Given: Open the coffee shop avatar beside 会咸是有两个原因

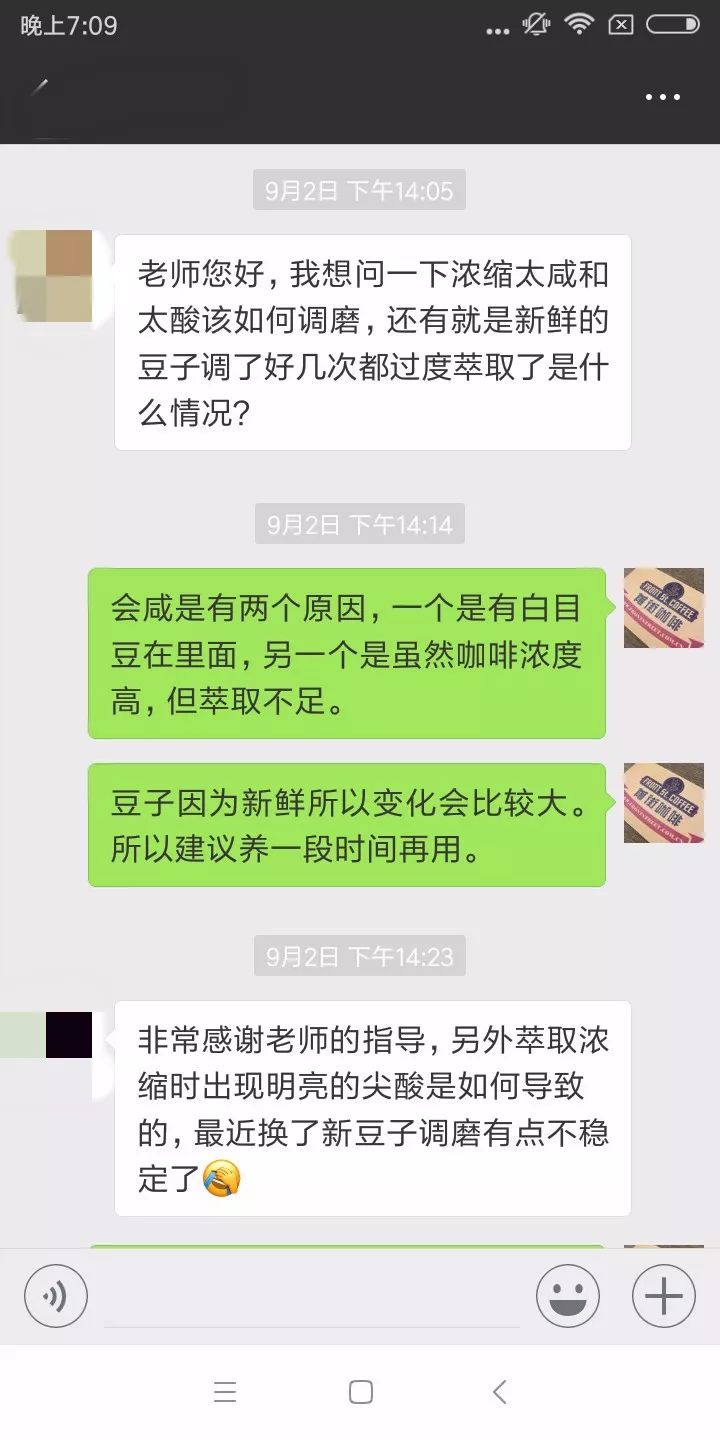Looking at the screenshot, I should click(664, 608).
